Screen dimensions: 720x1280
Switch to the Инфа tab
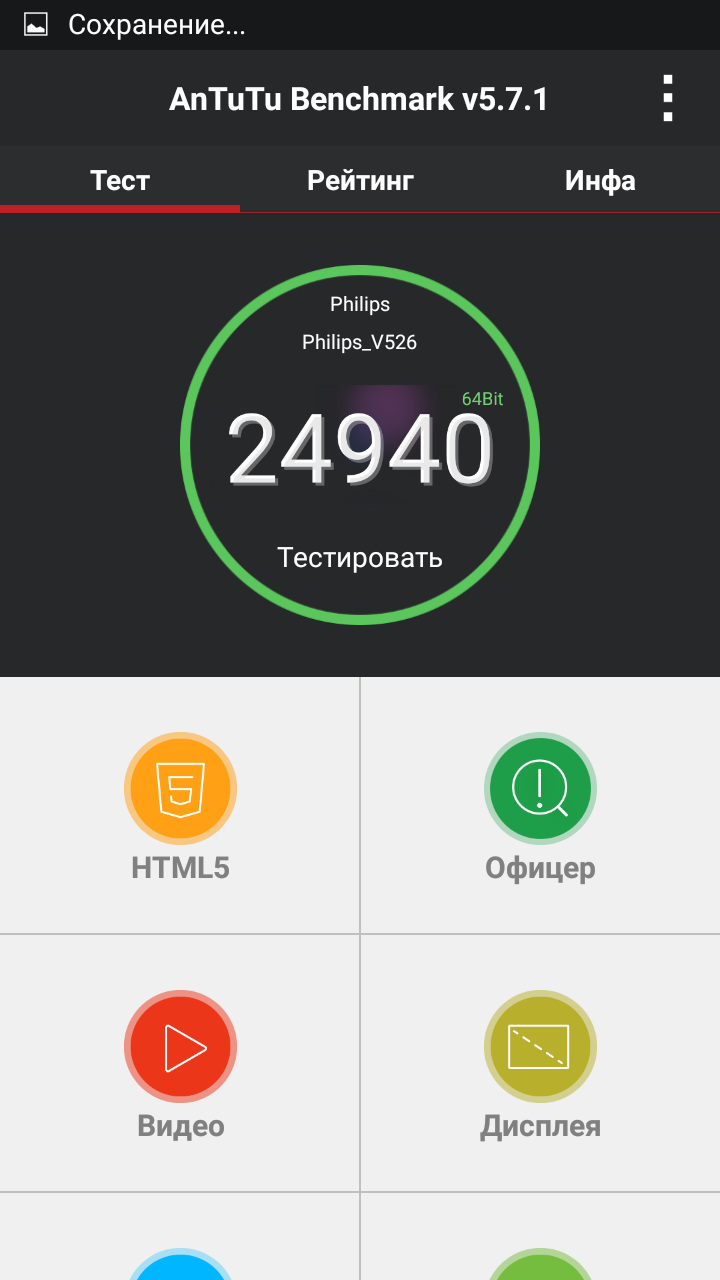(x=600, y=180)
